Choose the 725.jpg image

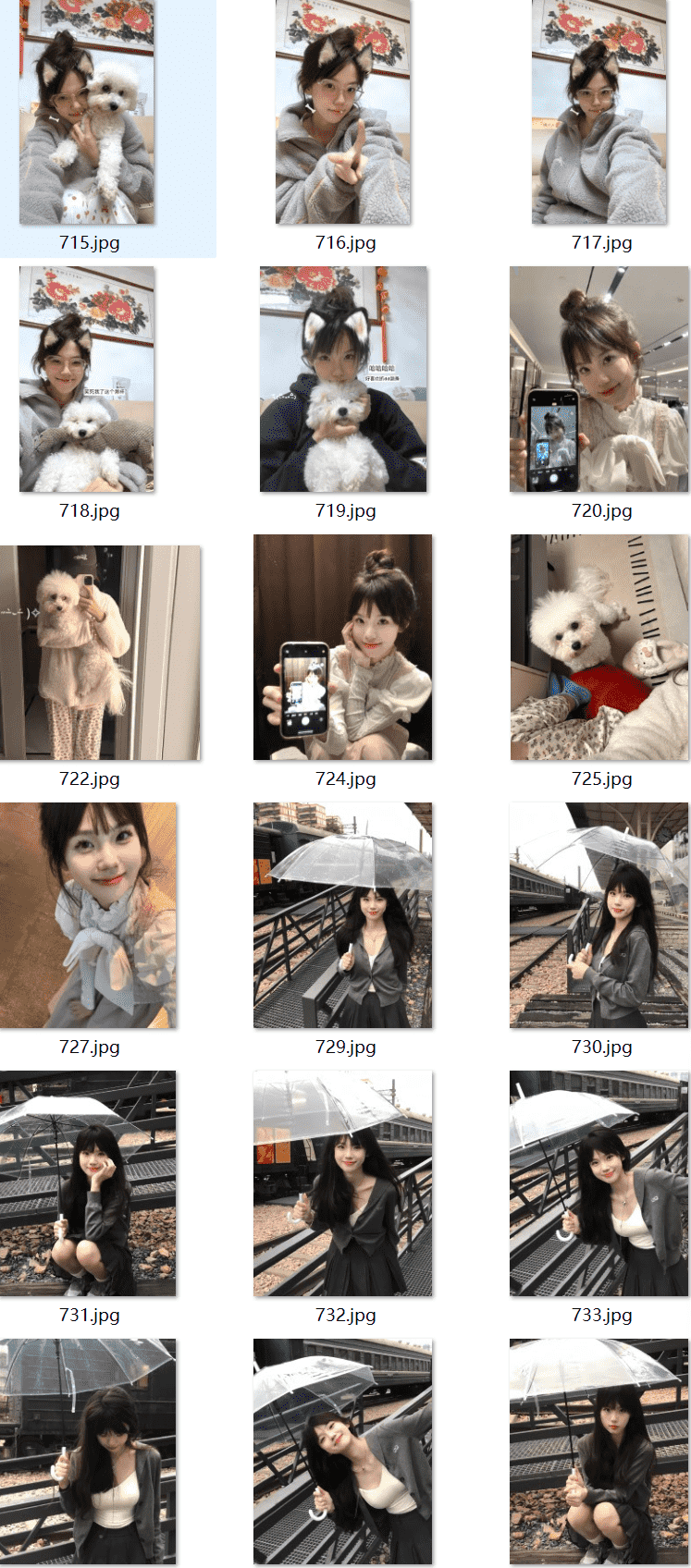[599, 647]
